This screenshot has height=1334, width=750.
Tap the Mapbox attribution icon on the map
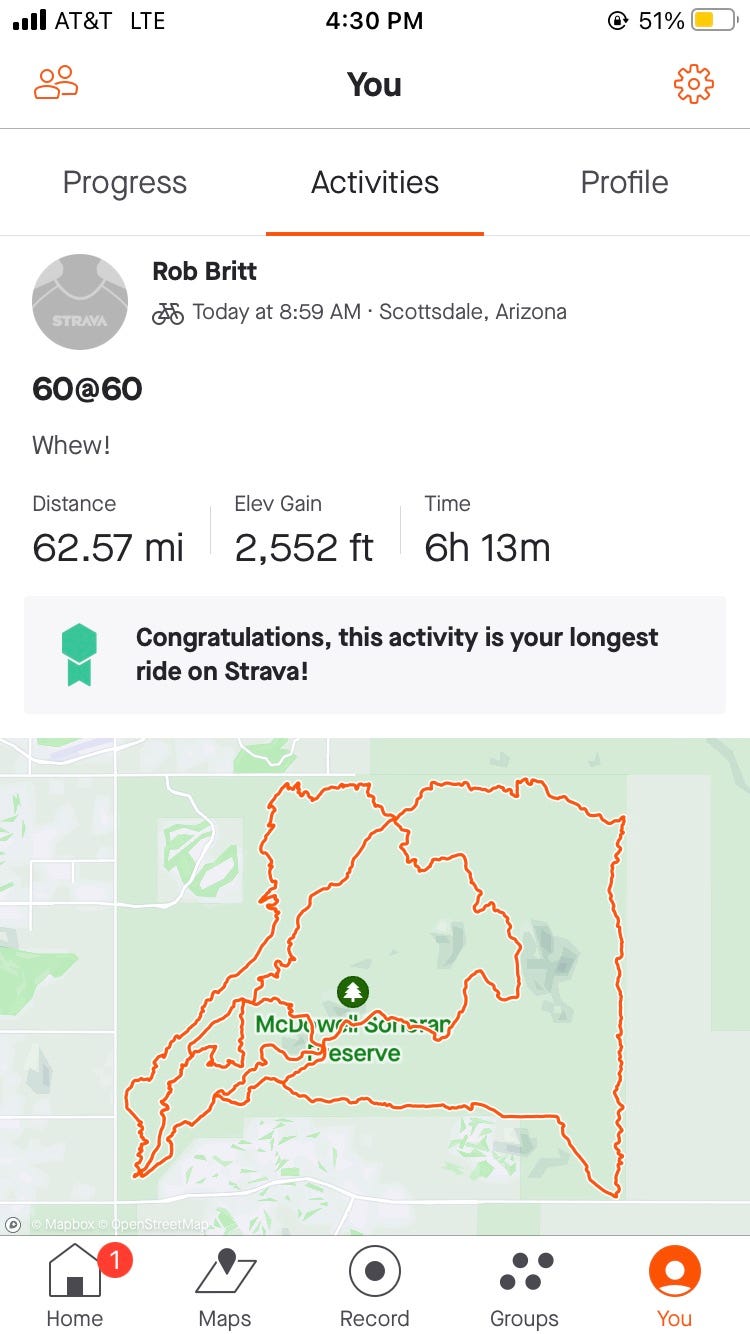(x=11, y=1222)
